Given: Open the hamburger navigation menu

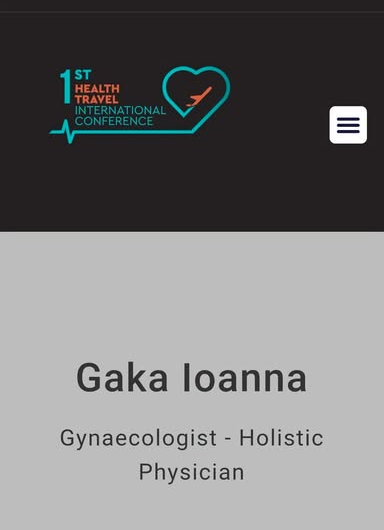Looking at the screenshot, I should coord(348,125).
